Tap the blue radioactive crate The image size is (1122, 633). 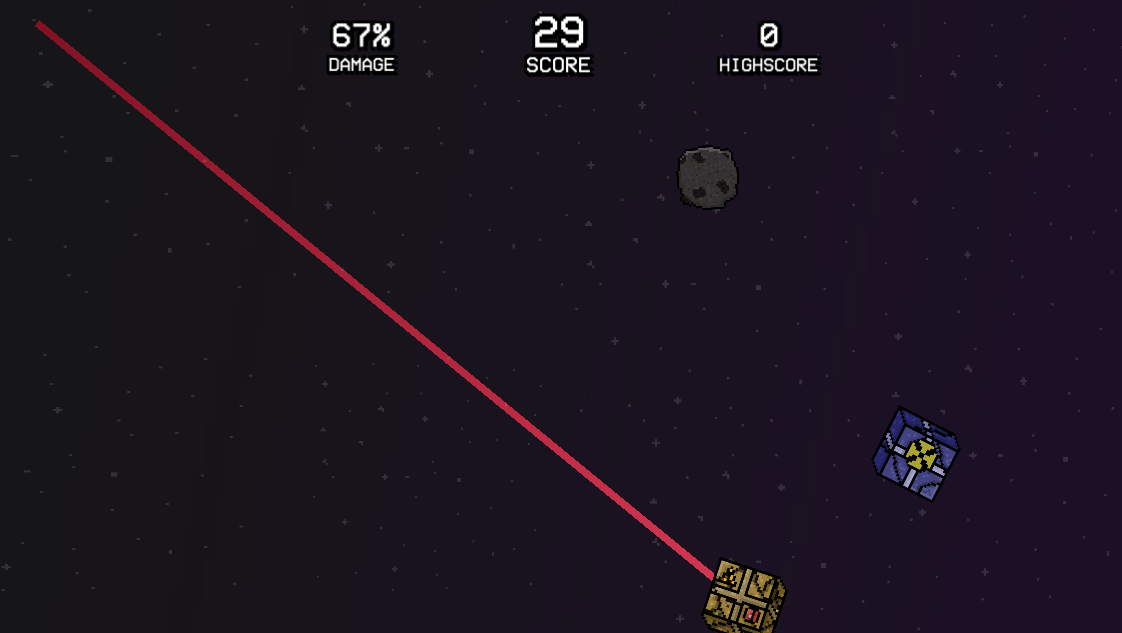coord(916,454)
